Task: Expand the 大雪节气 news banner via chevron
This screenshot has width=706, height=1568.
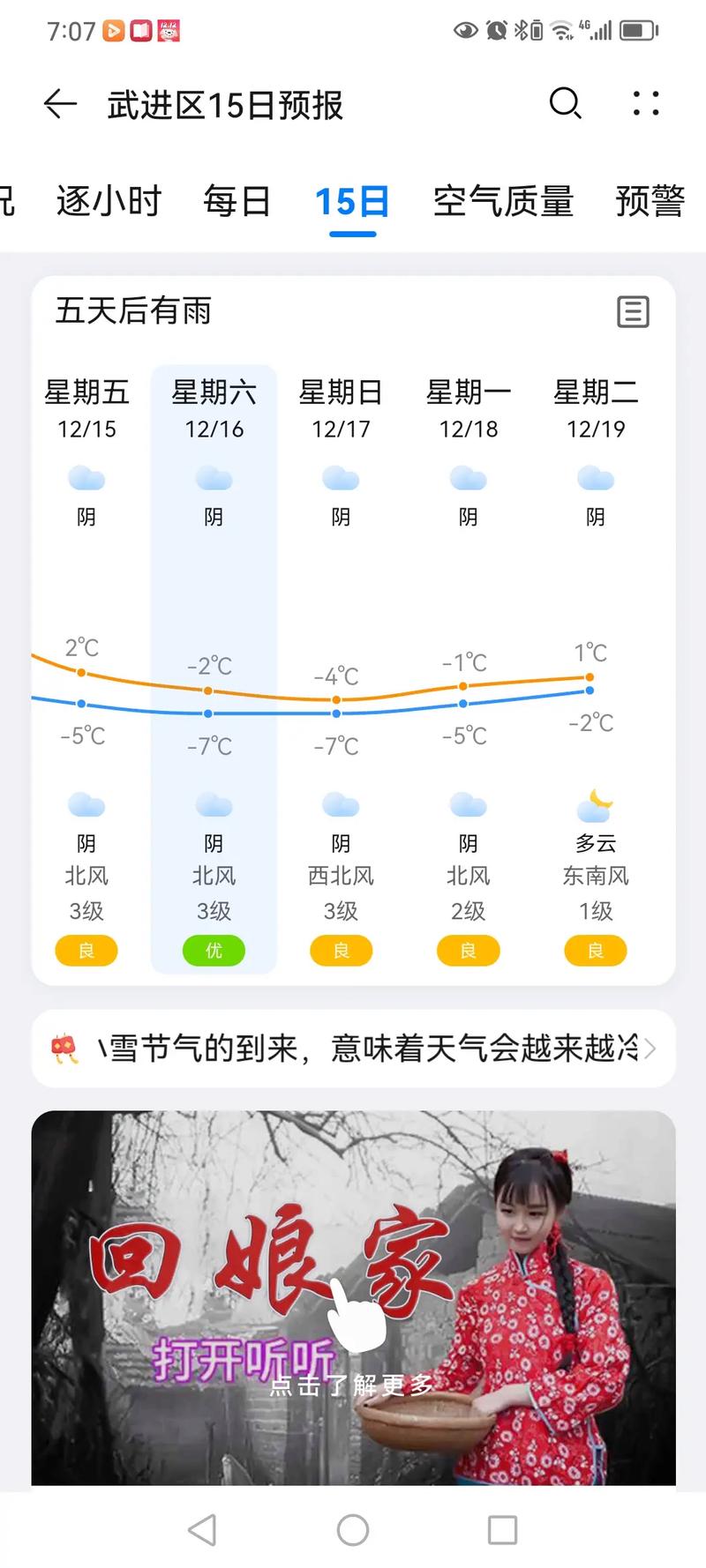Action: (650, 1049)
